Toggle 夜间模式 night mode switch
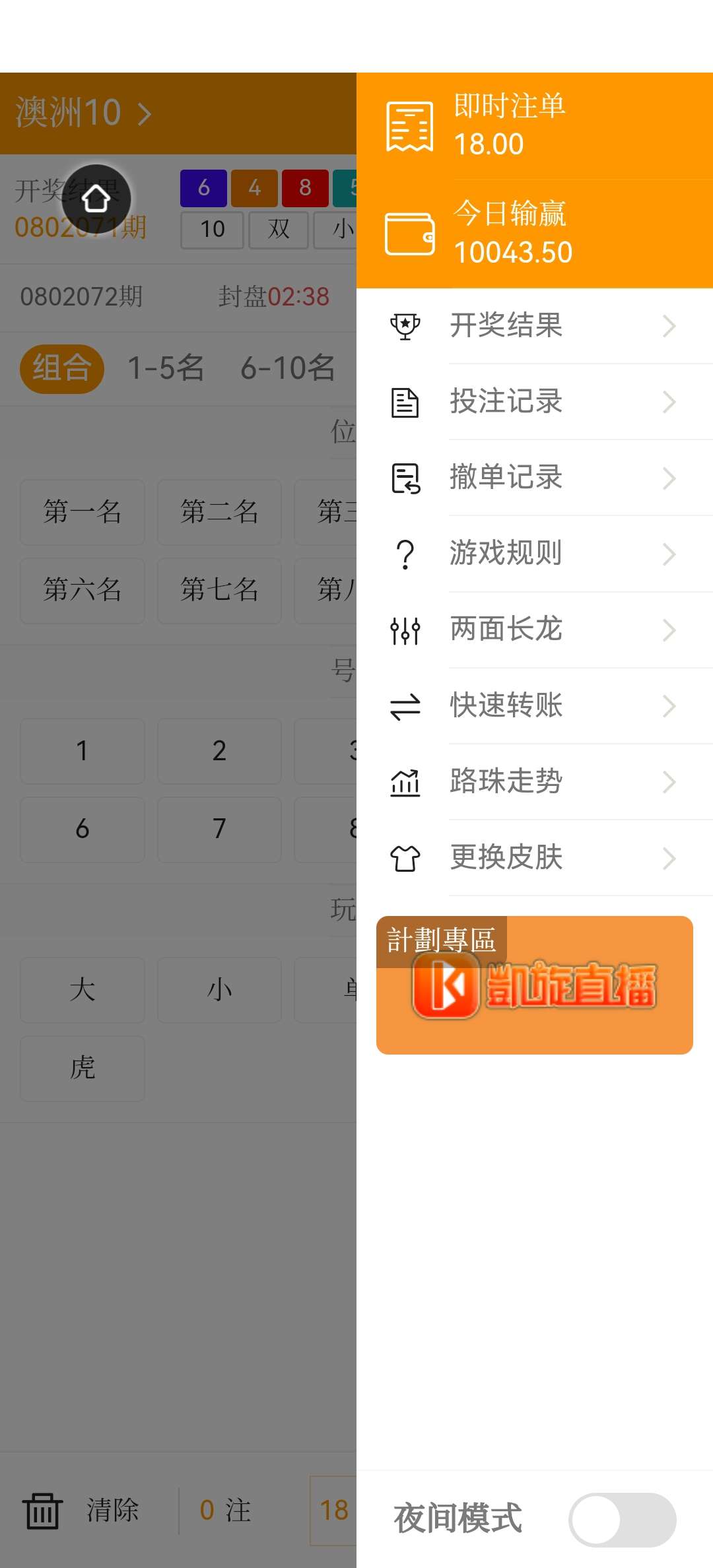Screen dimensions: 713x1568 622,1520
